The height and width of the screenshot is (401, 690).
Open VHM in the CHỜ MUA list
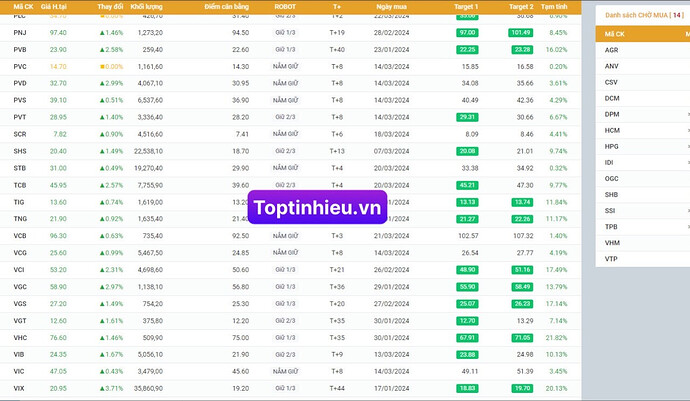tap(611, 243)
